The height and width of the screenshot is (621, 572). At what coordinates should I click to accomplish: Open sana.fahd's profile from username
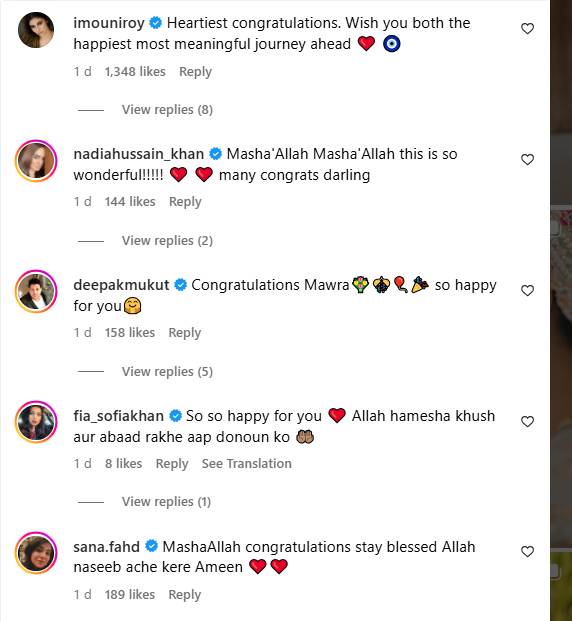point(107,547)
